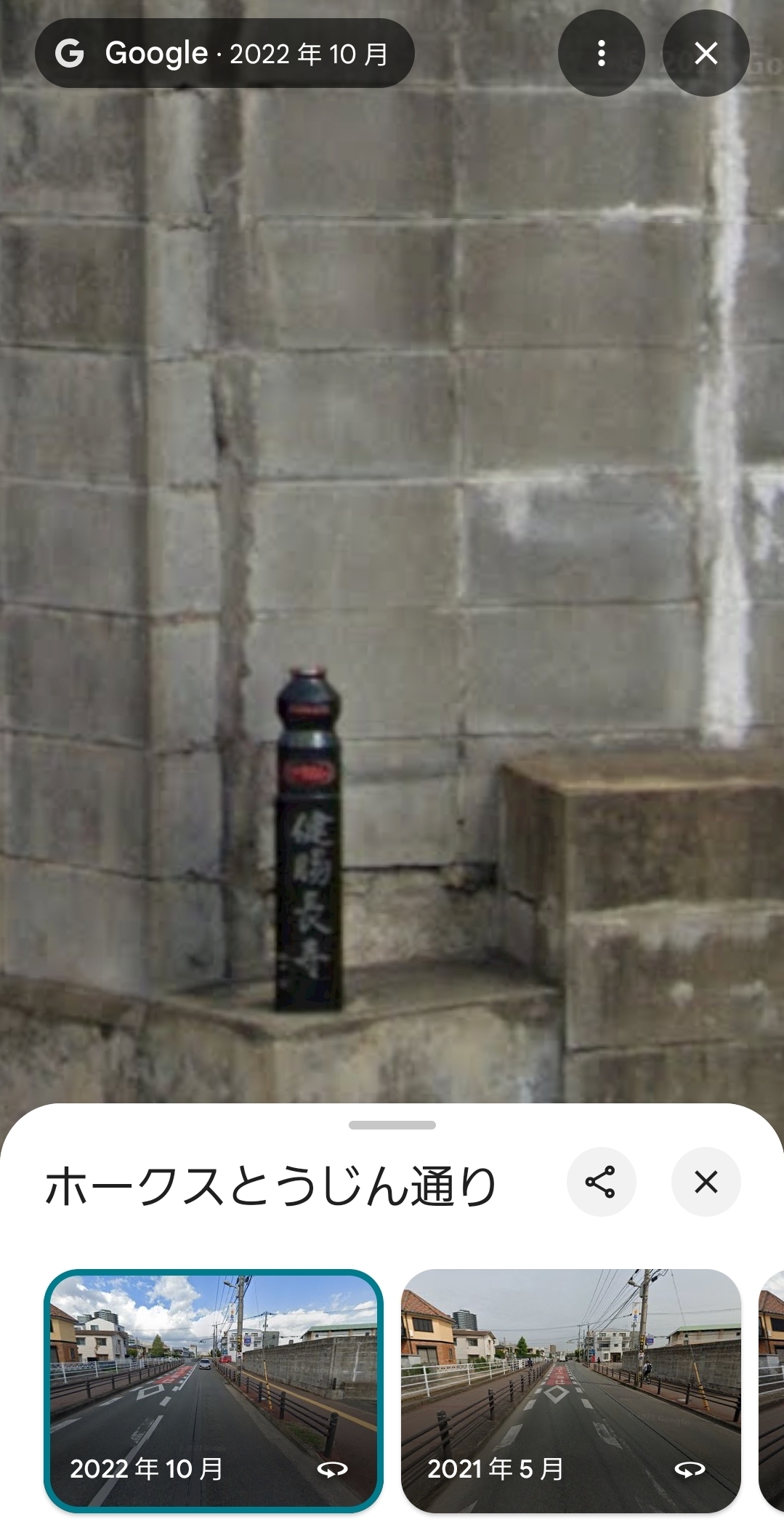784x1530 pixels.
Task: Tap the Google 2022年10月 attribution chip
Action: tap(225, 53)
